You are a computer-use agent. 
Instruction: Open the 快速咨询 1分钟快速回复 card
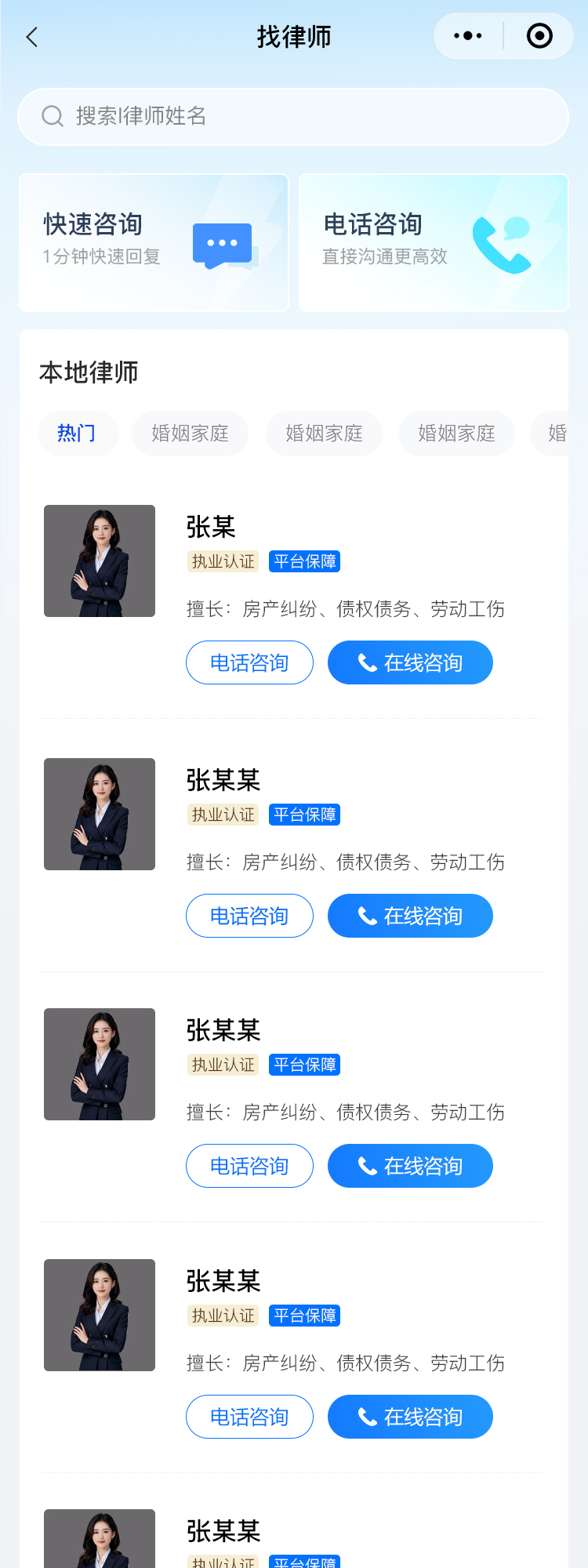(x=154, y=242)
